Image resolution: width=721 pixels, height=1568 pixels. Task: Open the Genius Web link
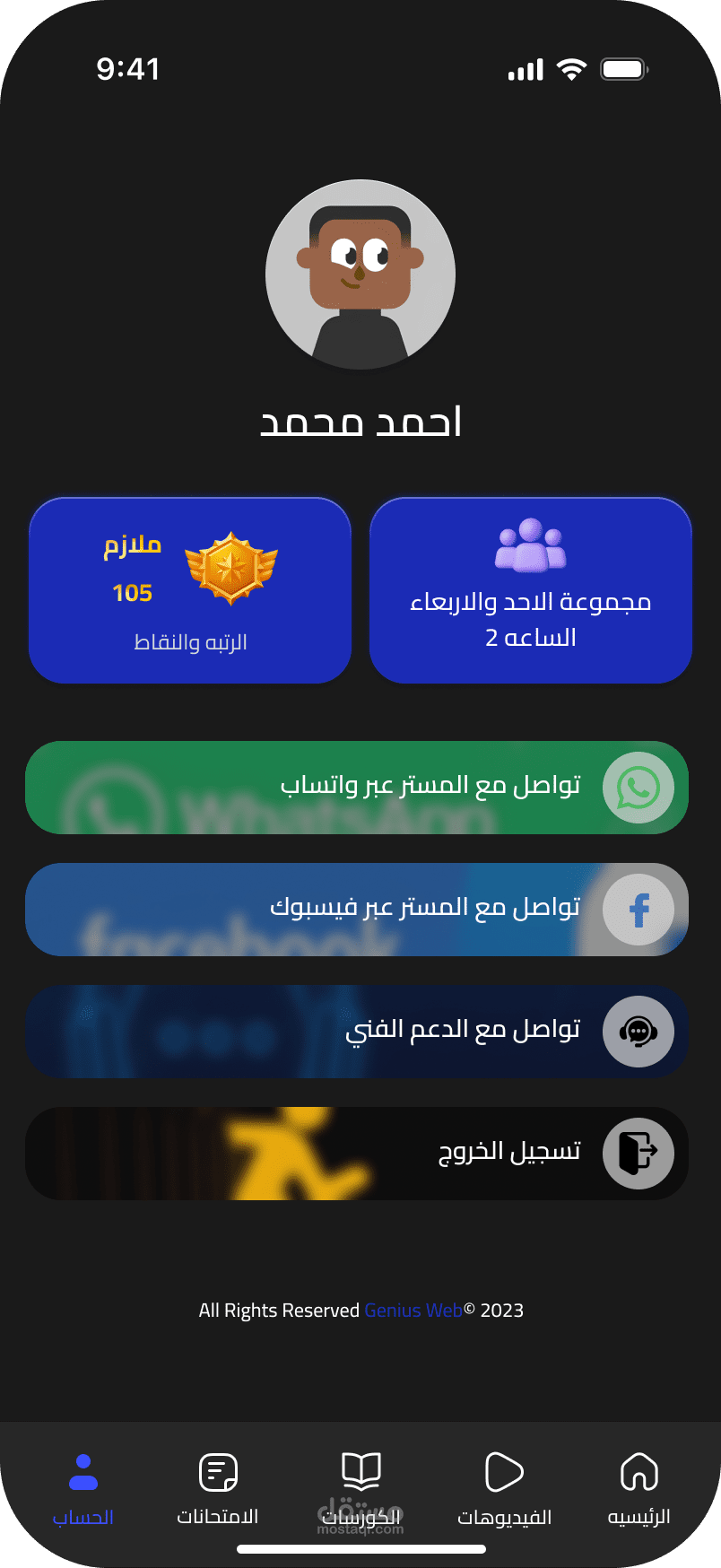(x=413, y=1311)
